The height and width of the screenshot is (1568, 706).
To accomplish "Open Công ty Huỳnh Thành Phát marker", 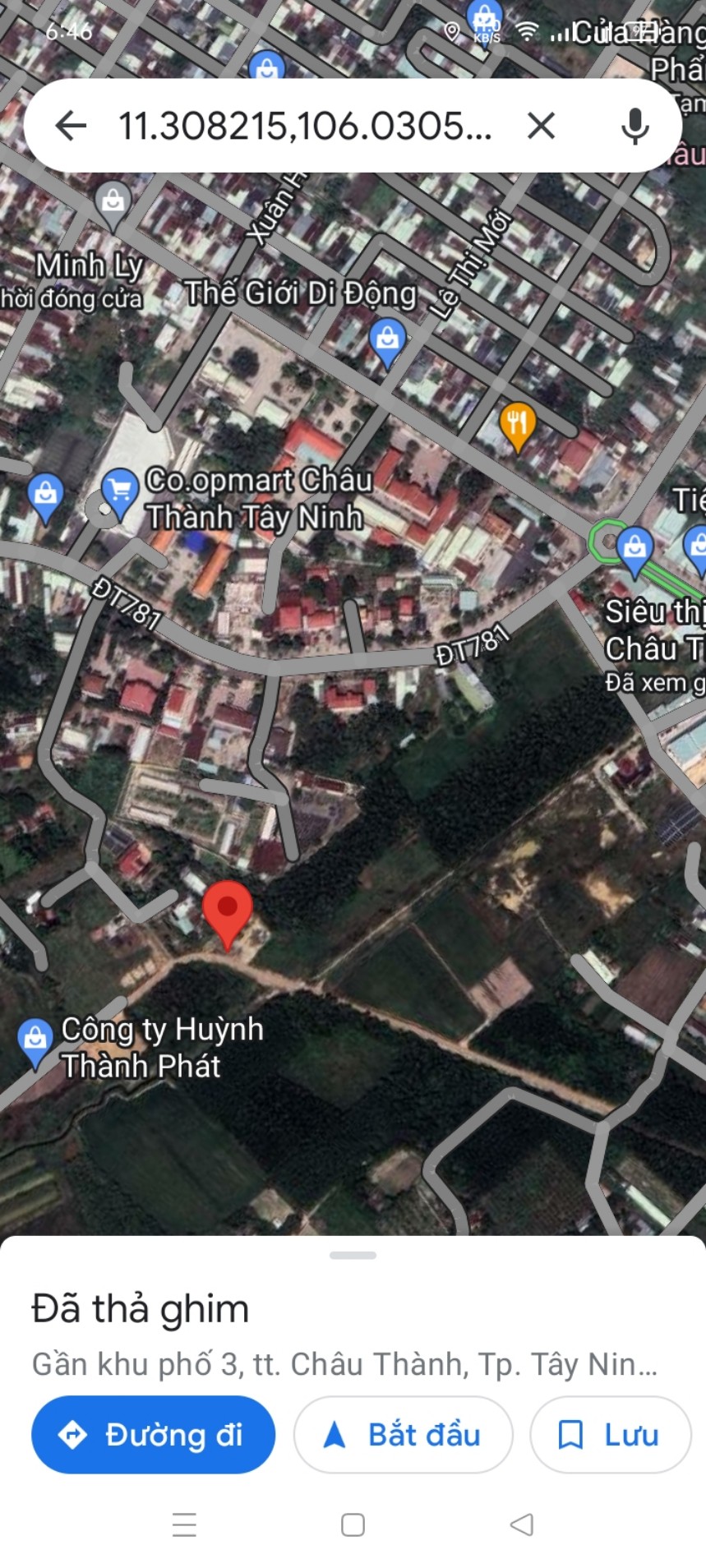I will coord(35,1039).
